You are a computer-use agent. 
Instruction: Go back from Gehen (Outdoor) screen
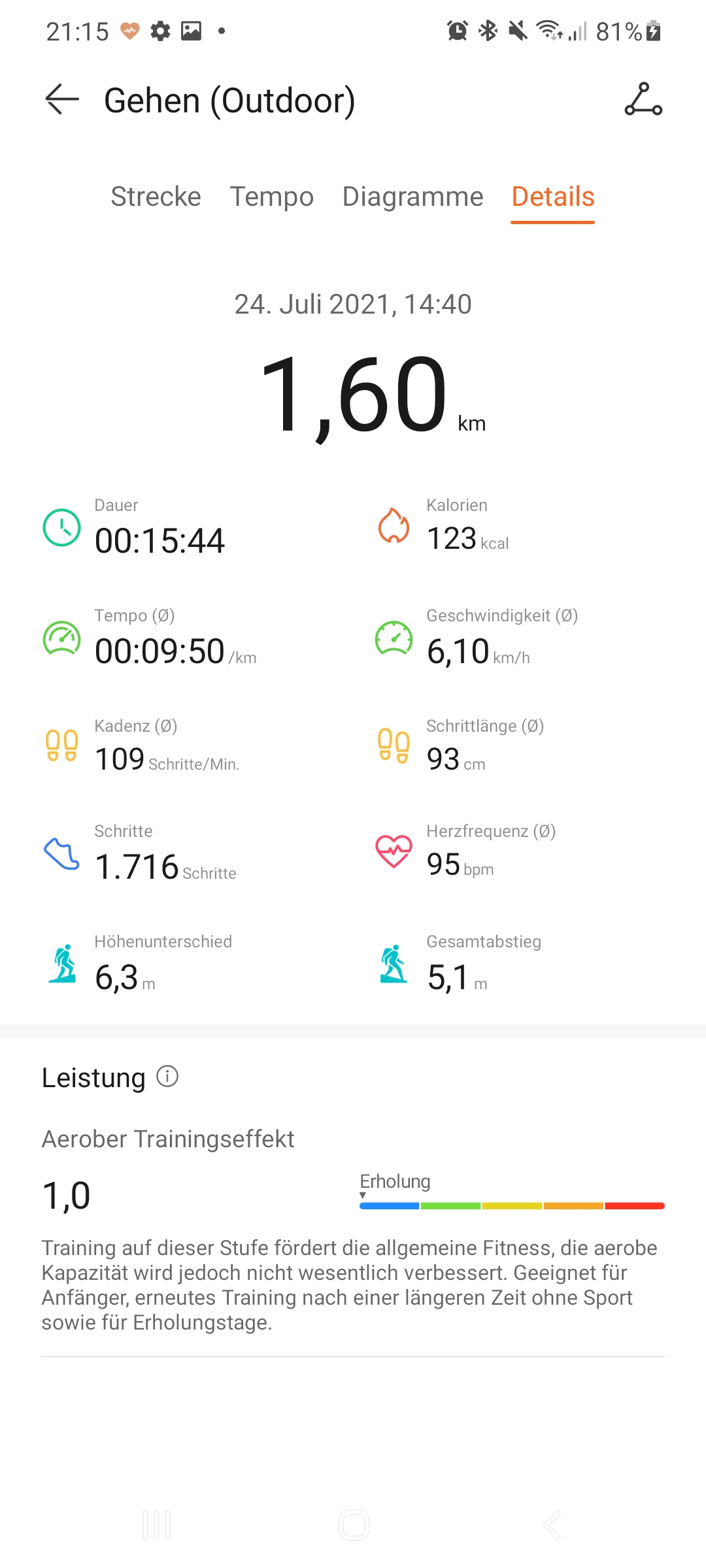(x=62, y=100)
